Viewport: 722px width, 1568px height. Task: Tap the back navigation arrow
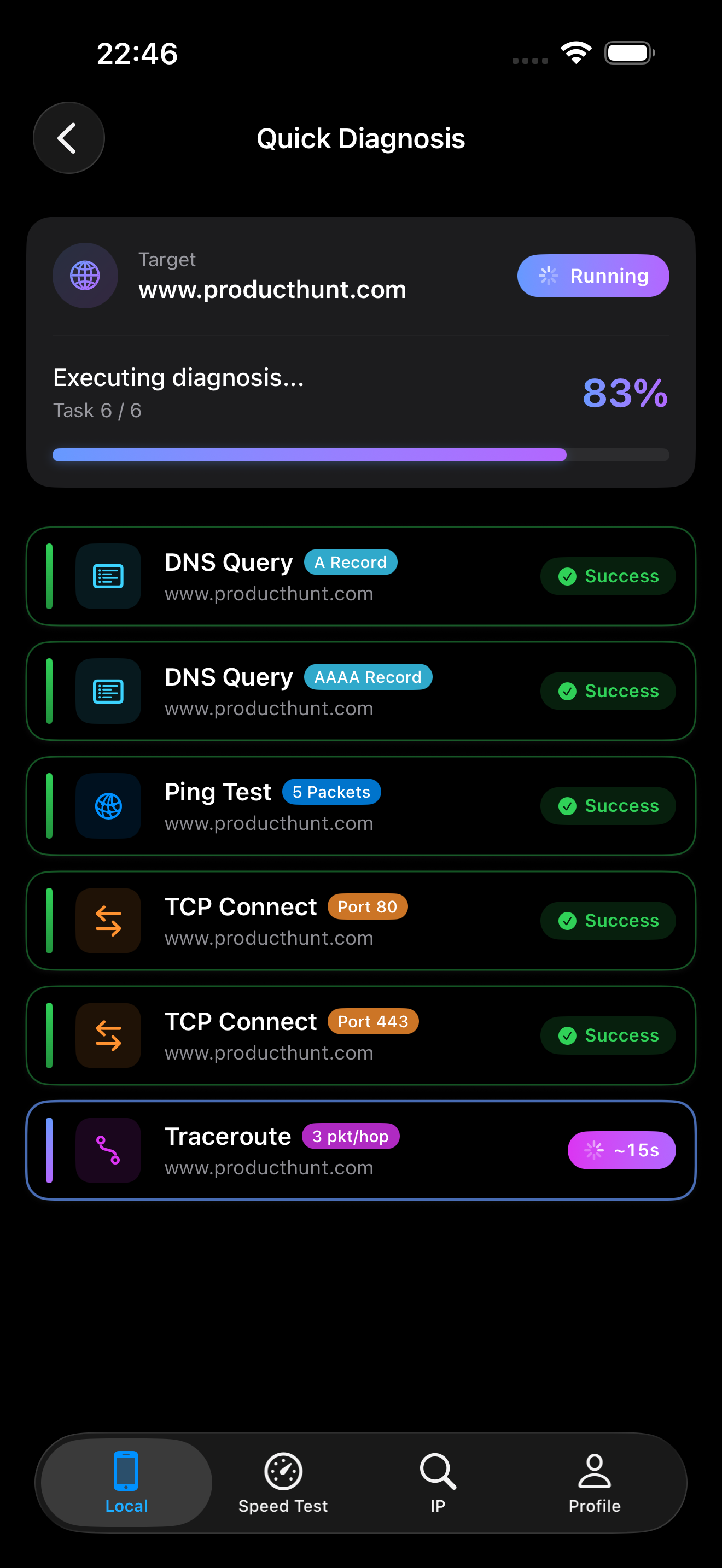(x=68, y=138)
